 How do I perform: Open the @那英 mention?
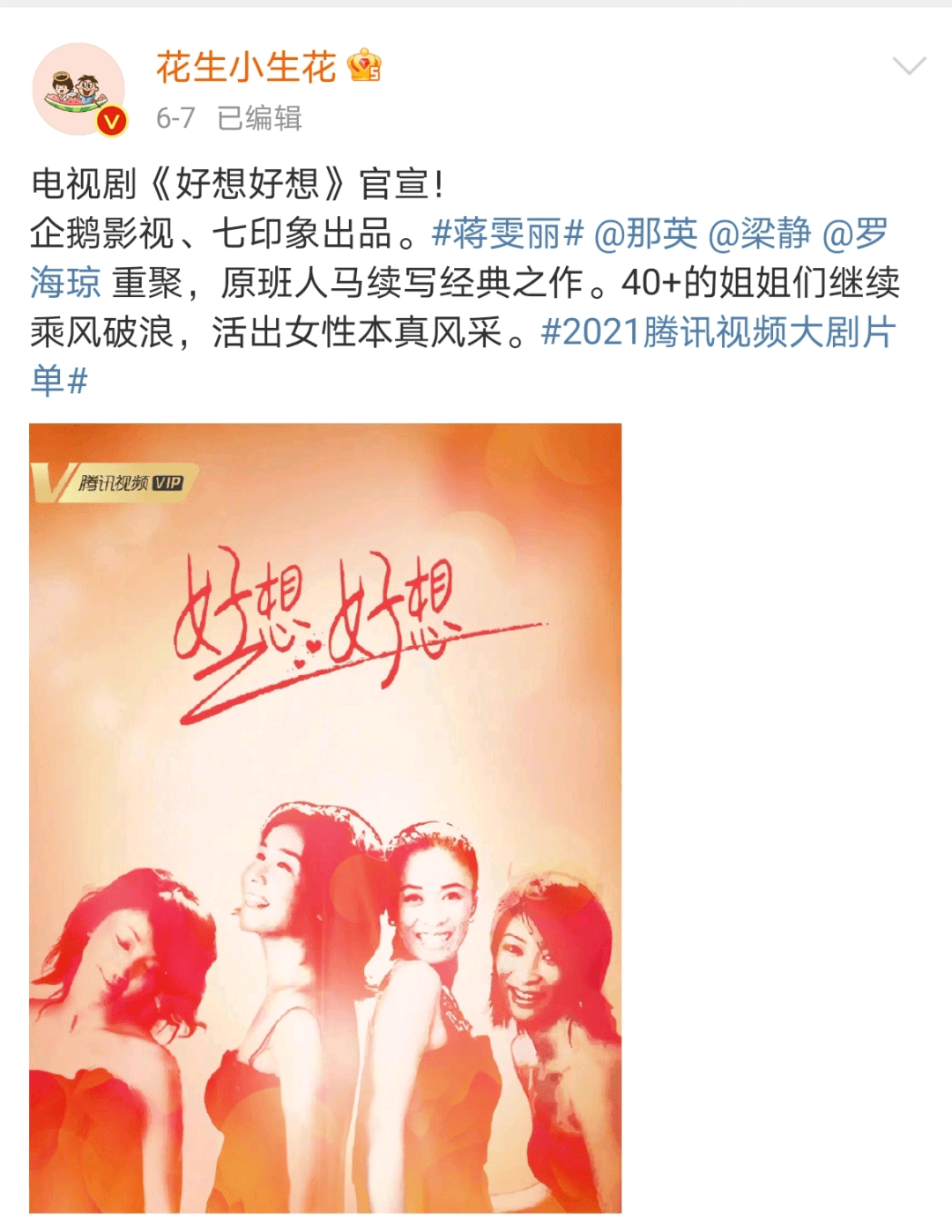[645, 234]
